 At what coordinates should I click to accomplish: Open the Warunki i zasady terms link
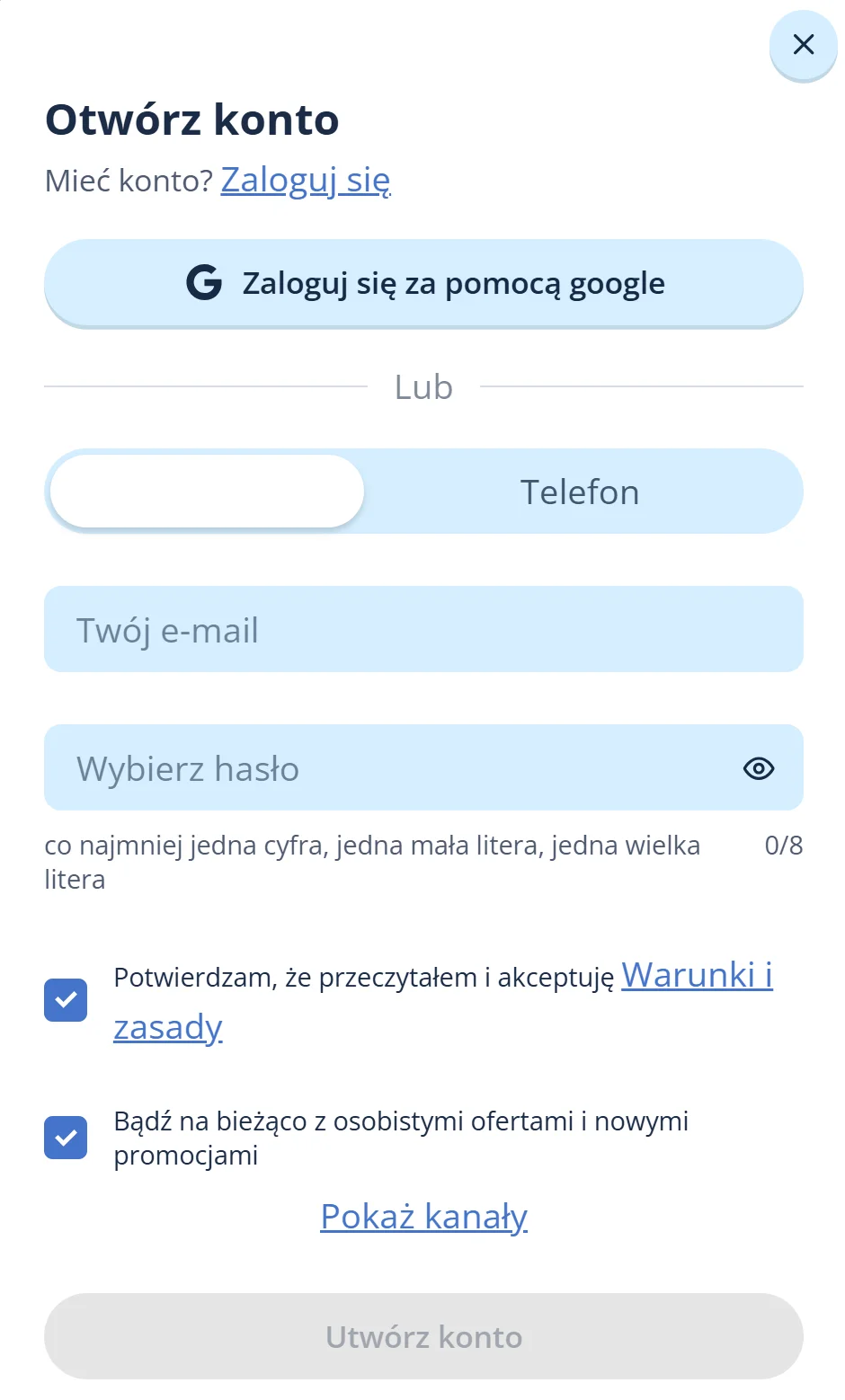click(698, 976)
